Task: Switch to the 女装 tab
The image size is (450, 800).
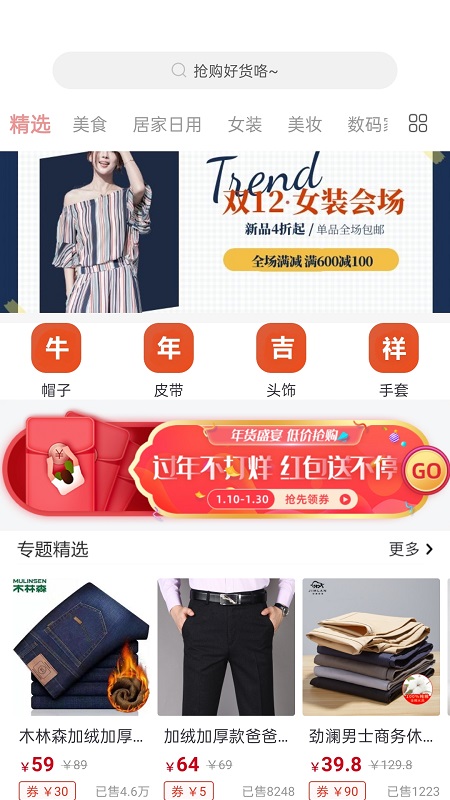Action: (245, 124)
